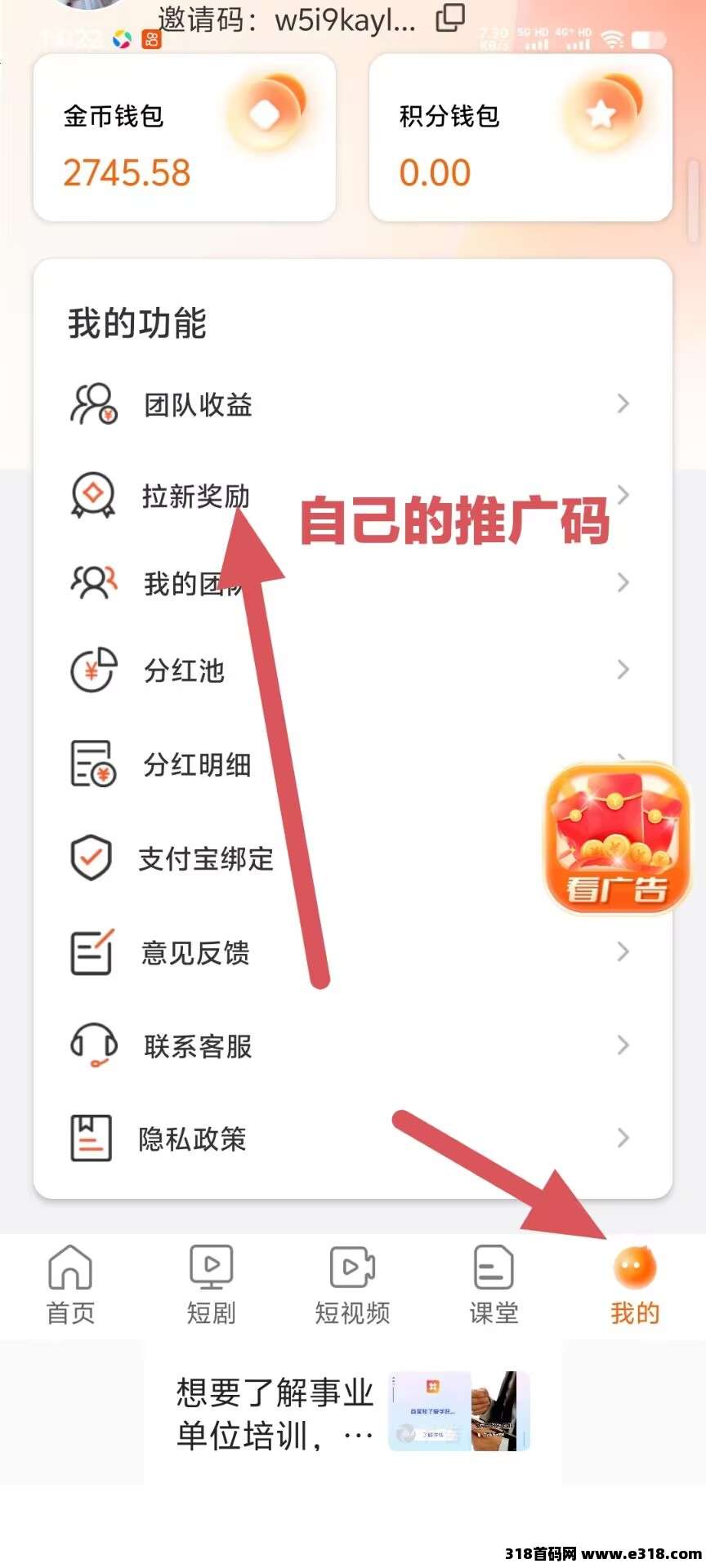Tap the 看广告 red envelope floating button
This screenshot has width=706, height=1568.
coord(618,840)
